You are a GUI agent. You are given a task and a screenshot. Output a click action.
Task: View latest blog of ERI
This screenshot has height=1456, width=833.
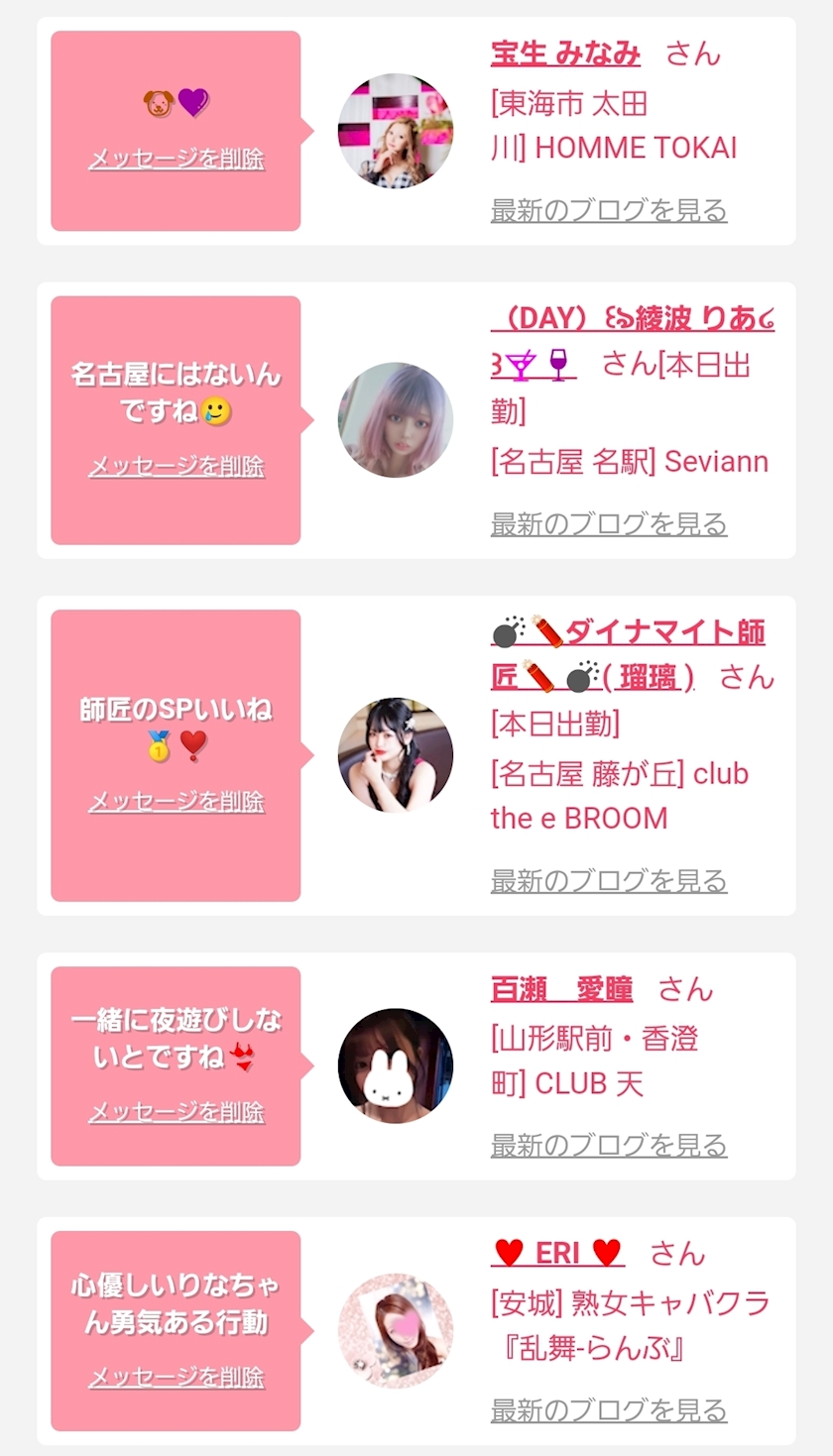point(609,1409)
